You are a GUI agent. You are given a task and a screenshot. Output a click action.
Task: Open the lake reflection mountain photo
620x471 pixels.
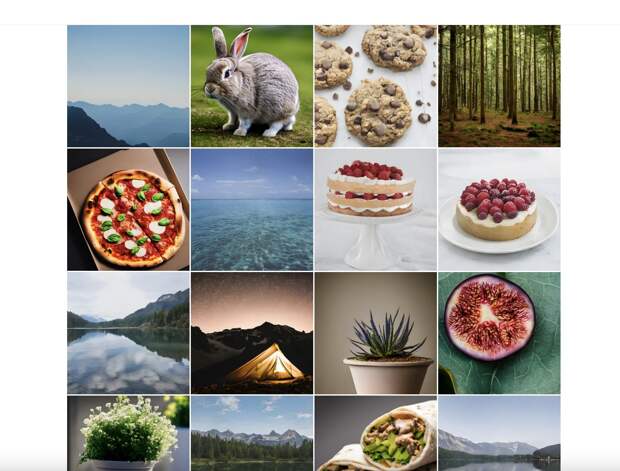coord(128,333)
